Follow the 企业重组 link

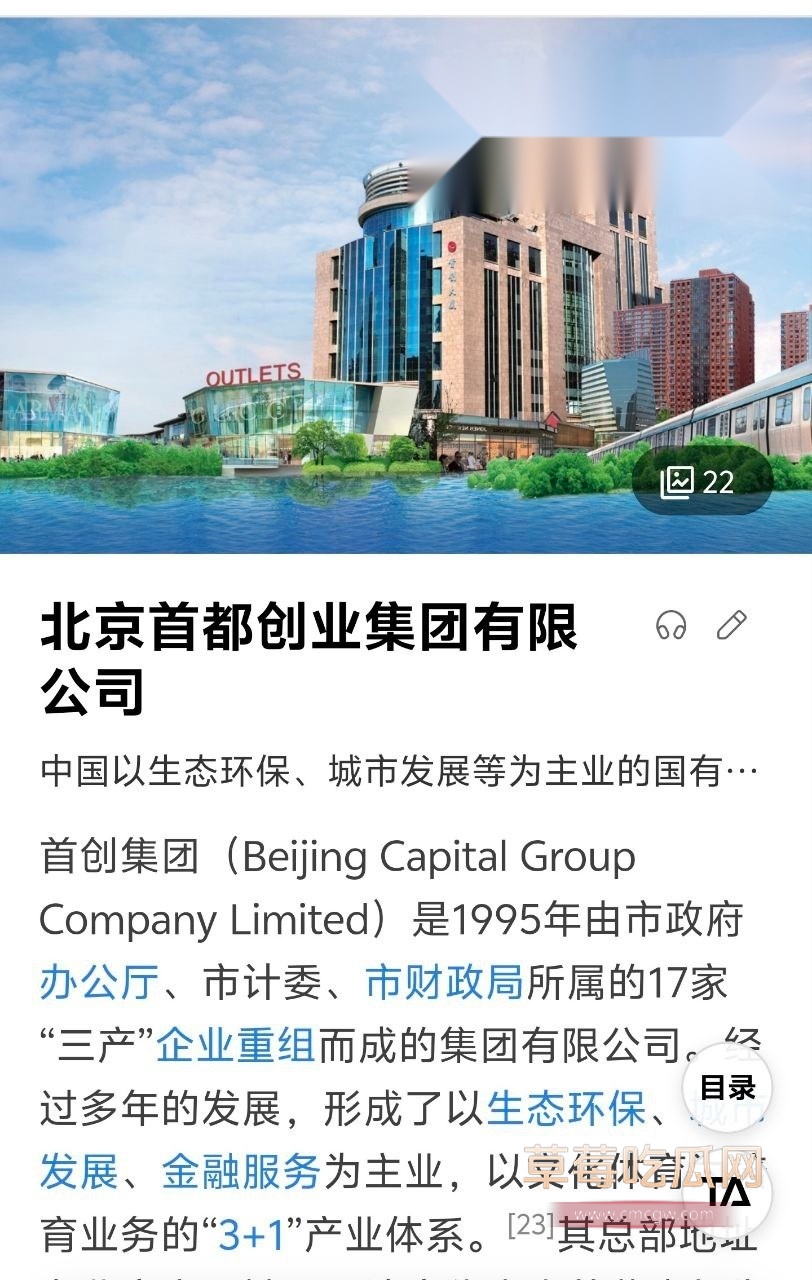[236, 1042]
